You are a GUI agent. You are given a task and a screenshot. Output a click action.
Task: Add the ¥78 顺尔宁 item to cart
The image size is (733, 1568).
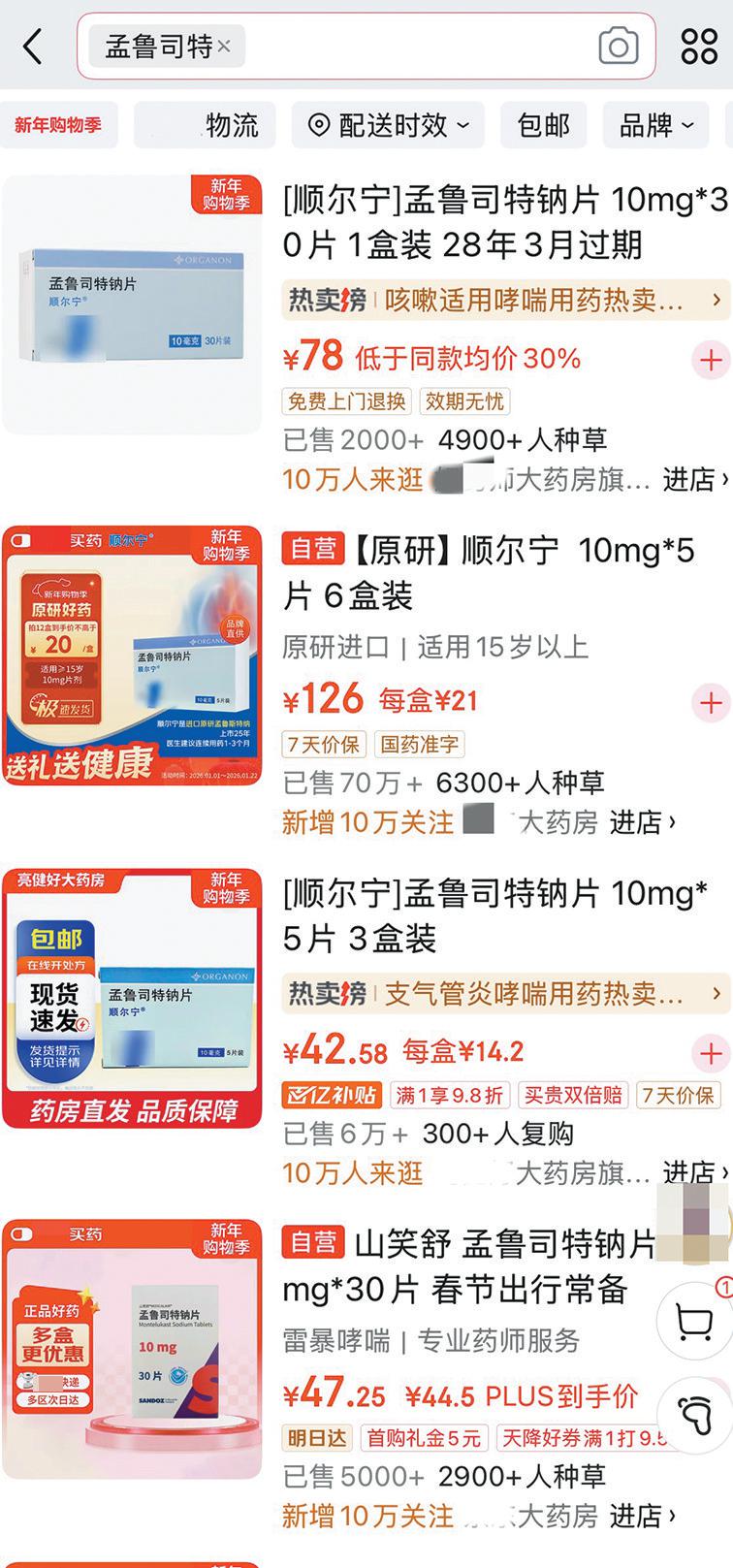pos(711,360)
